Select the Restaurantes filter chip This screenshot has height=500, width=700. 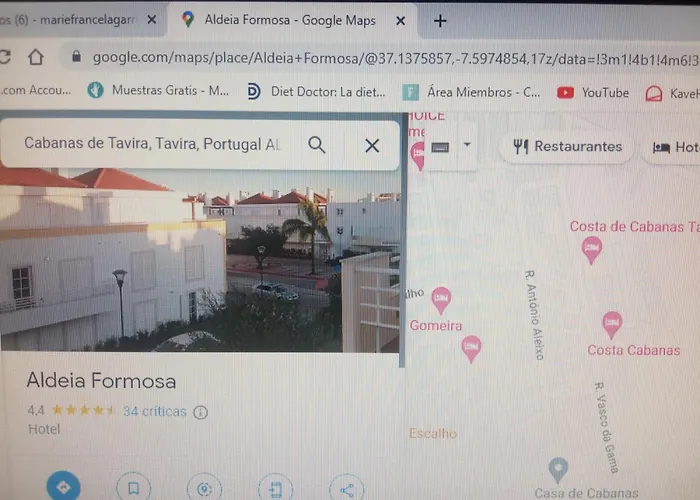pyautogui.click(x=567, y=147)
